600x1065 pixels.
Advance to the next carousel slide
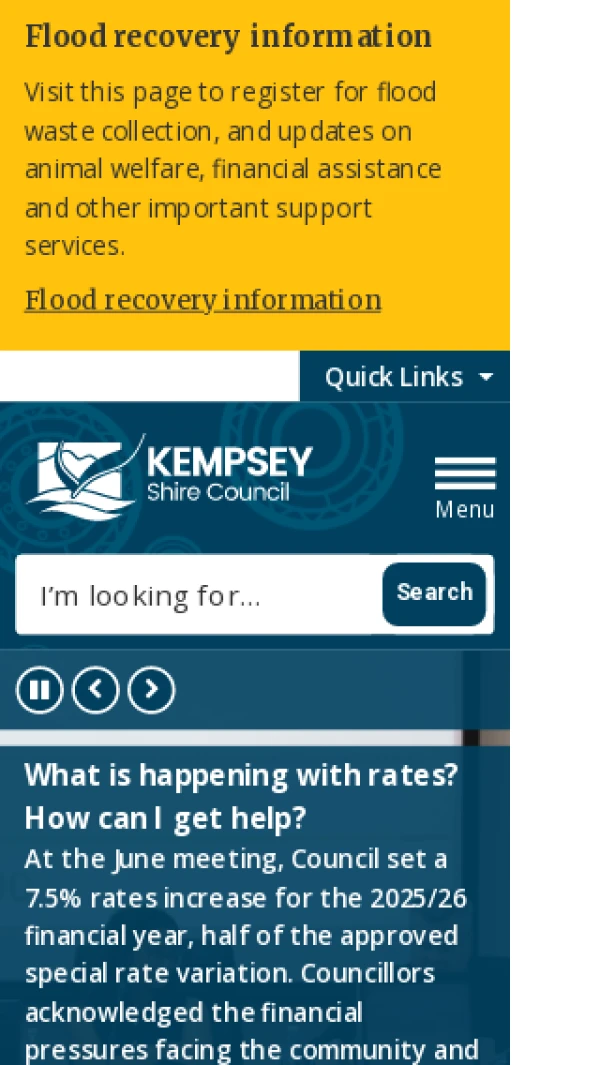[151, 690]
